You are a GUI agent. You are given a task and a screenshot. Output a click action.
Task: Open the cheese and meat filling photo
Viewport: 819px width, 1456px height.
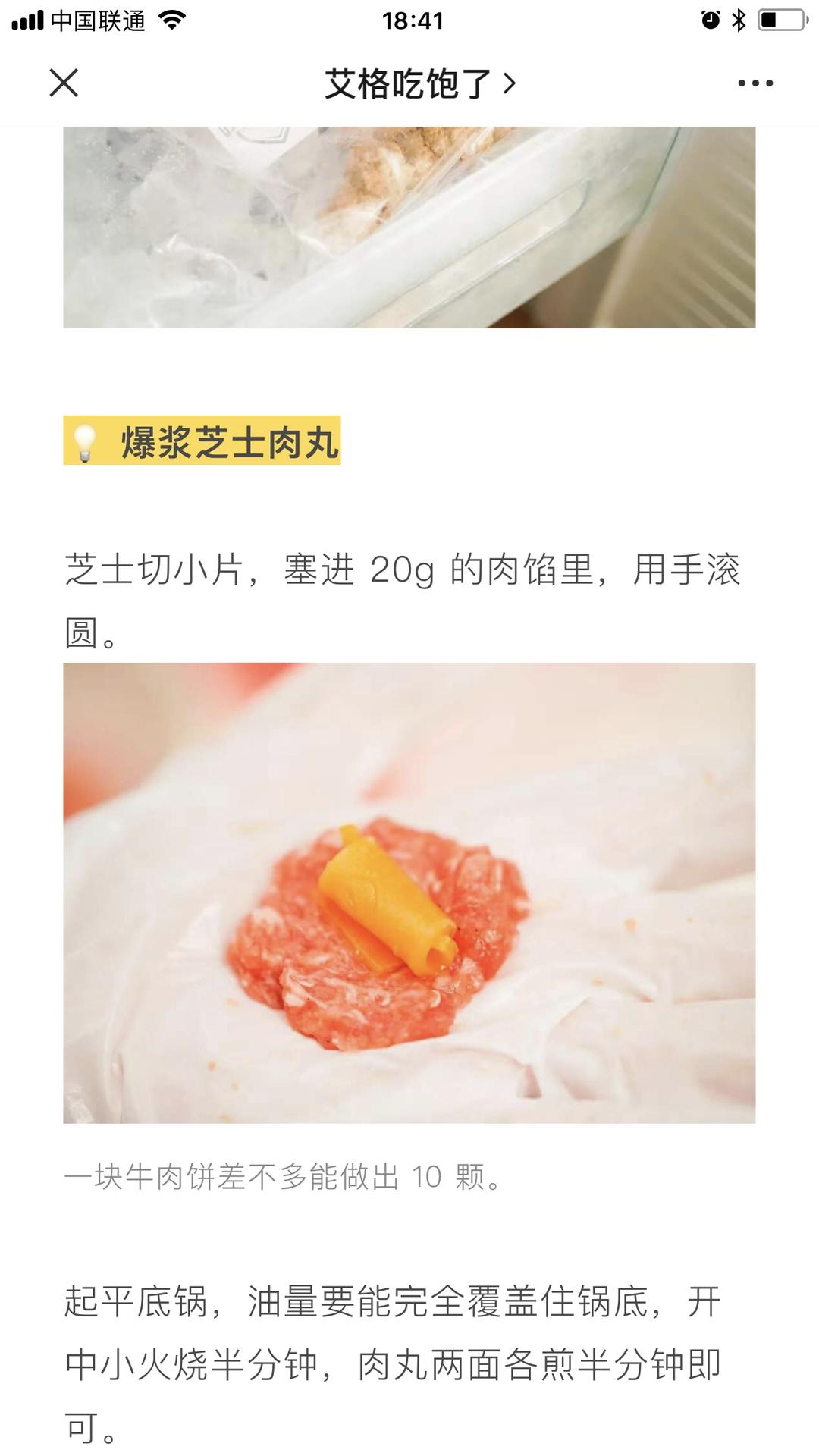409,893
